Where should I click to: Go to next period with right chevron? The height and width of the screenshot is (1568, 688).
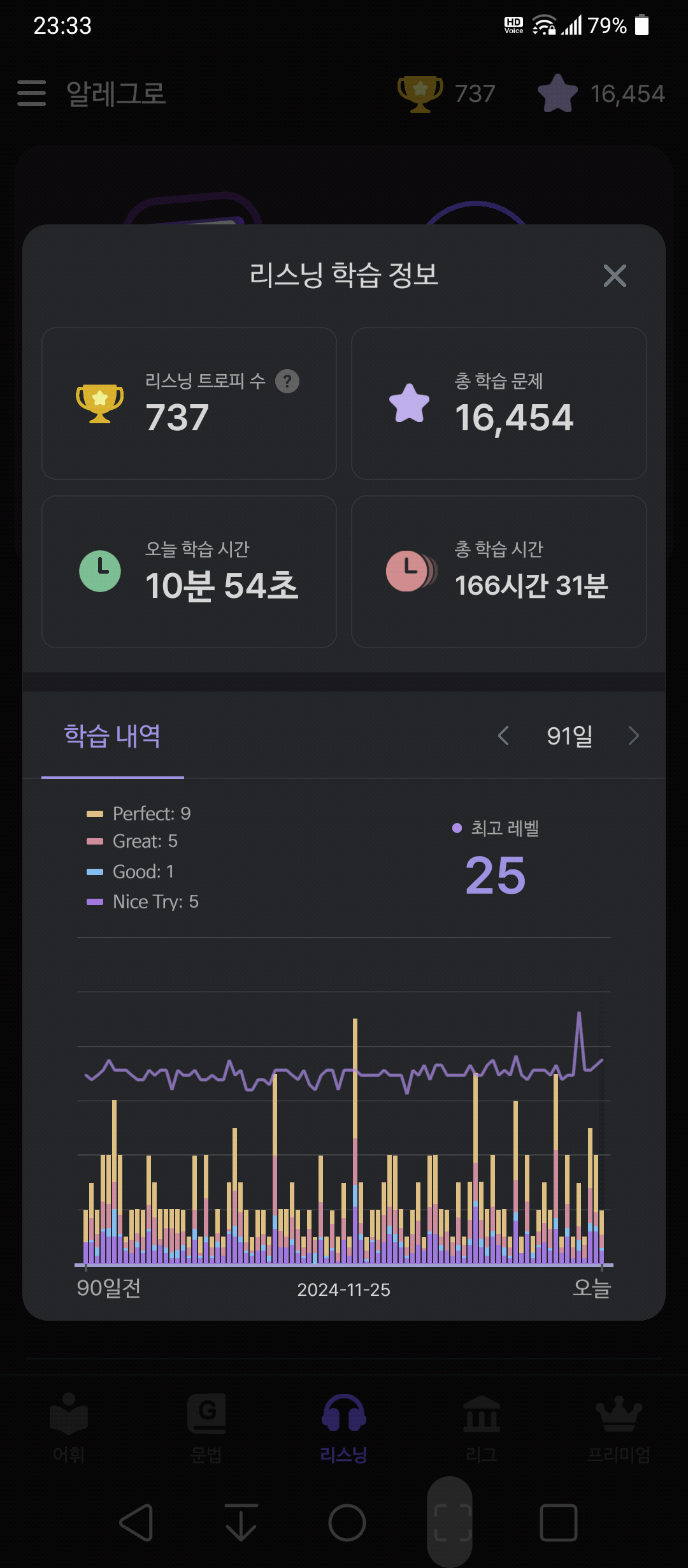point(633,736)
